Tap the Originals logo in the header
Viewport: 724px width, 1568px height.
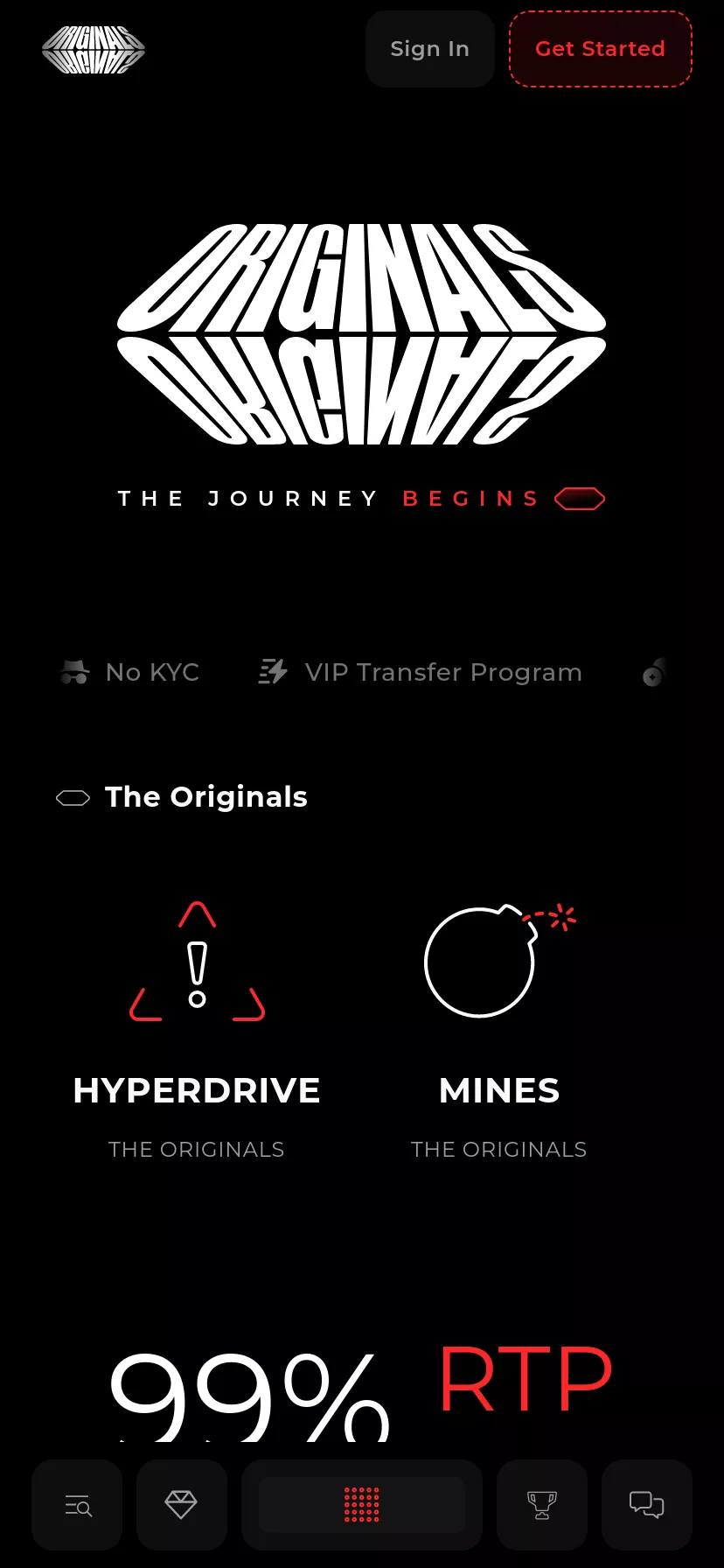click(x=94, y=49)
